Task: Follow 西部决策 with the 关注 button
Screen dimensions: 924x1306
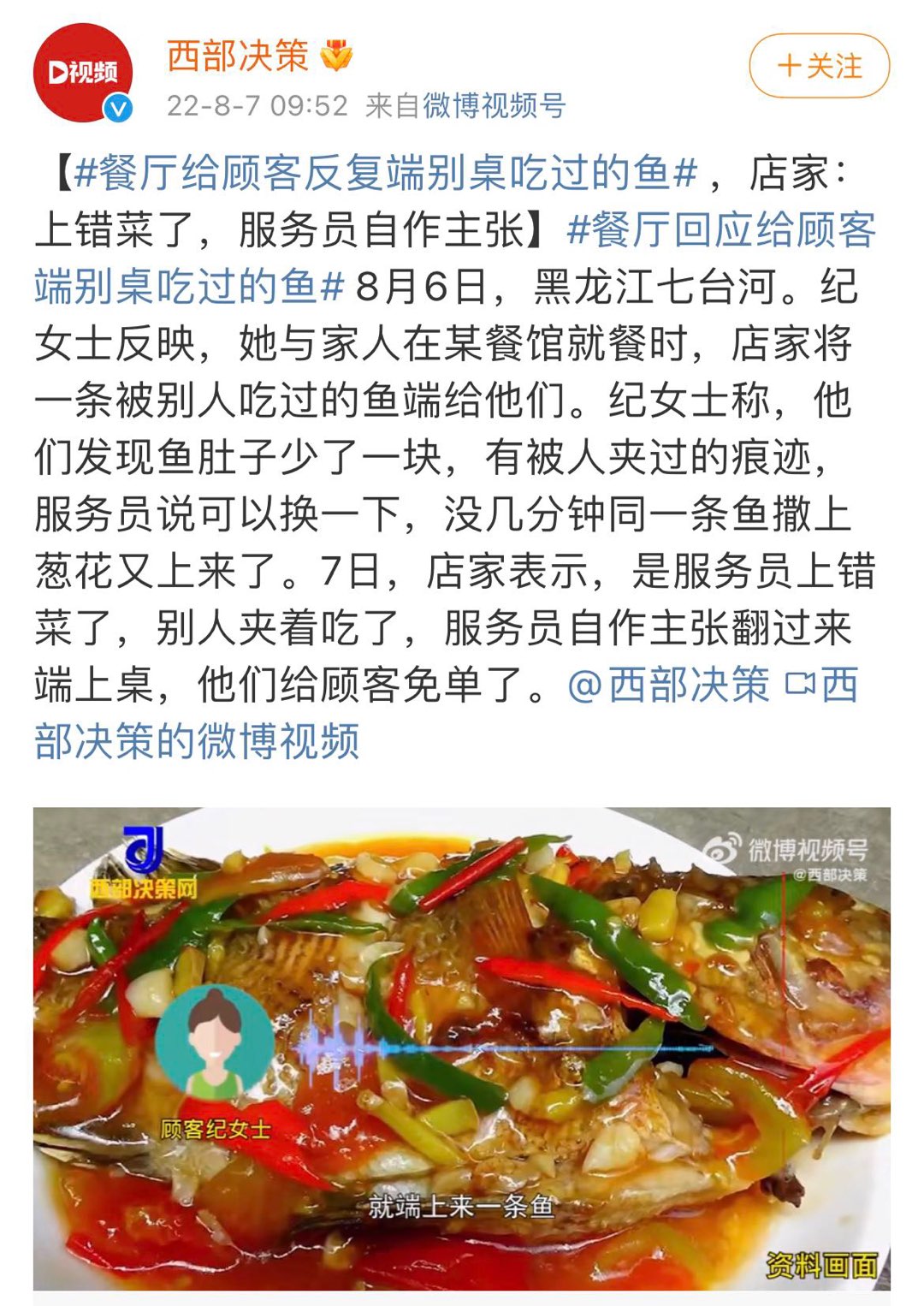Action: [x=819, y=66]
